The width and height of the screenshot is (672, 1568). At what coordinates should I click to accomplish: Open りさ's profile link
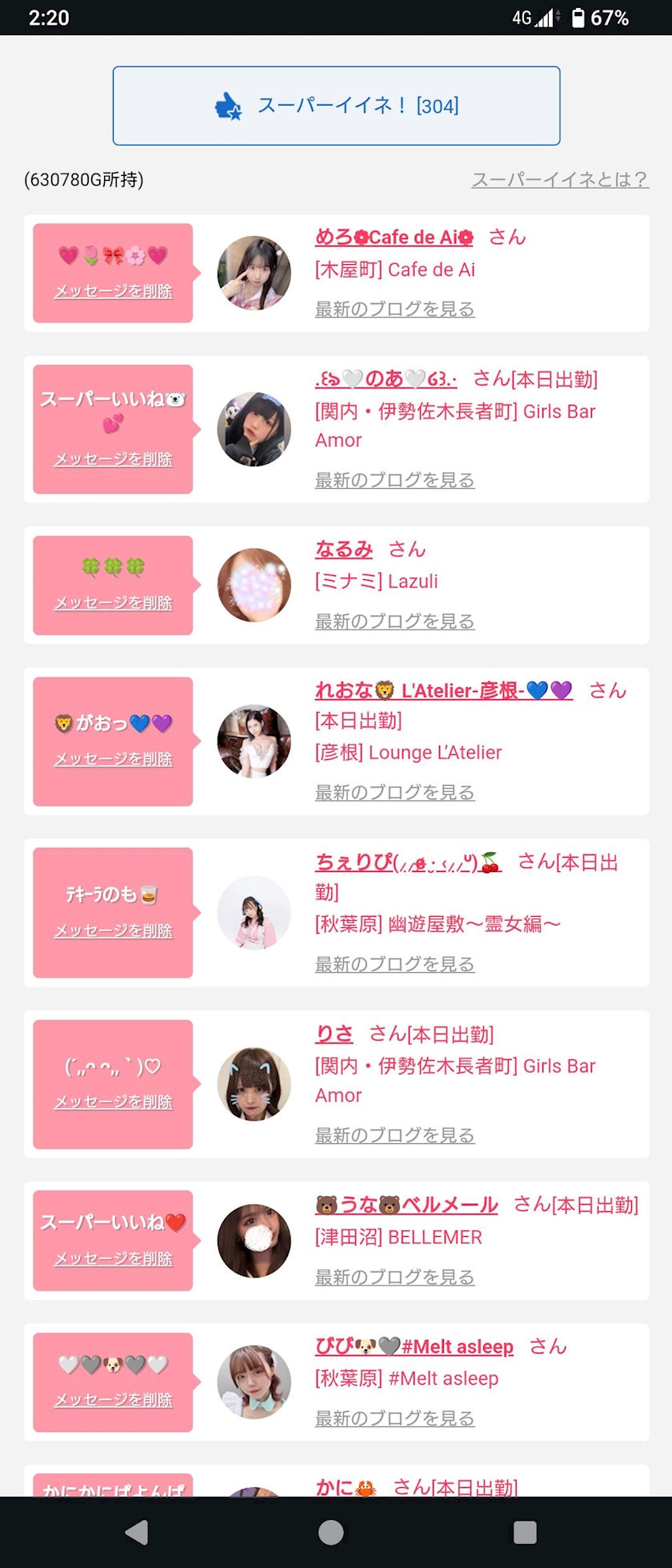[334, 1034]
